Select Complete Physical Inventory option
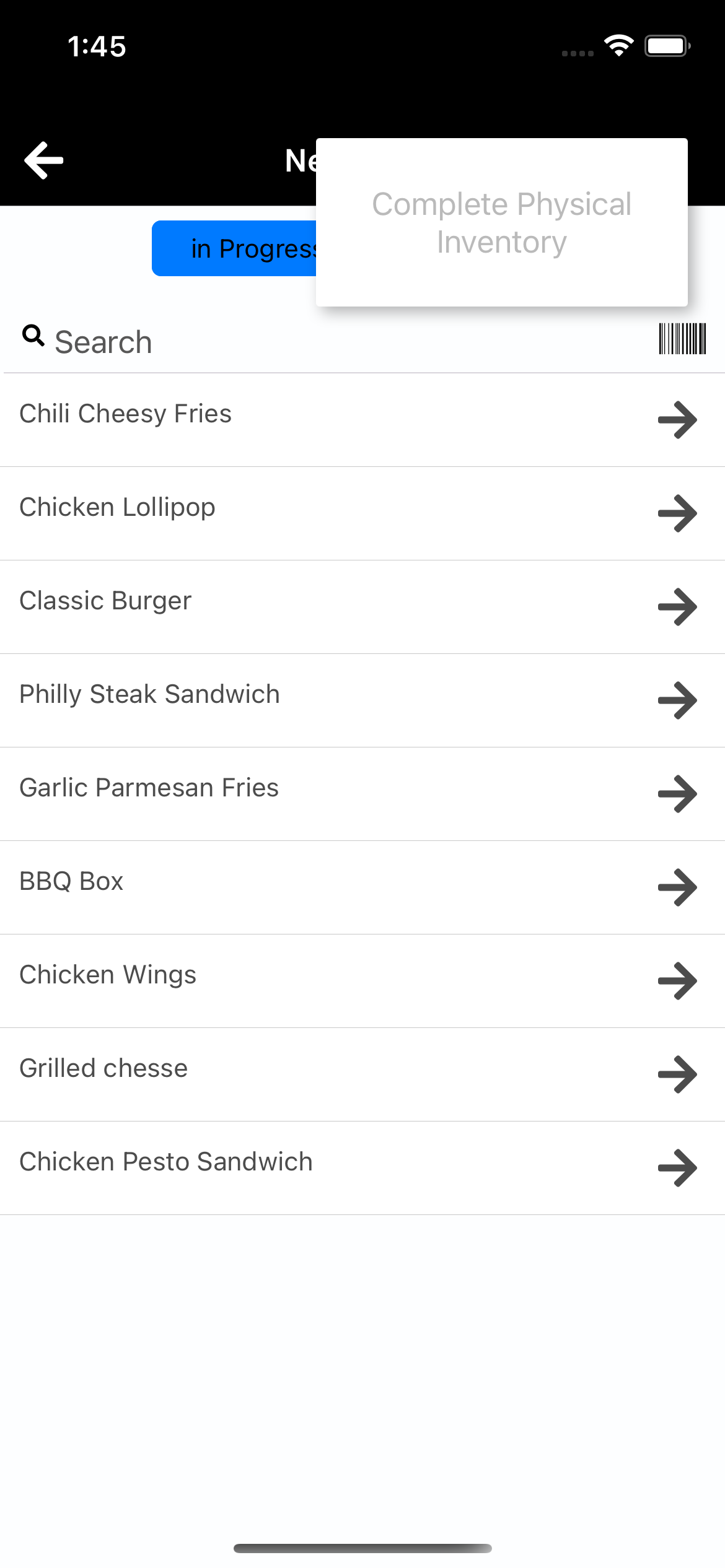This screenshot has height=1568, width=725. point(501,222)
